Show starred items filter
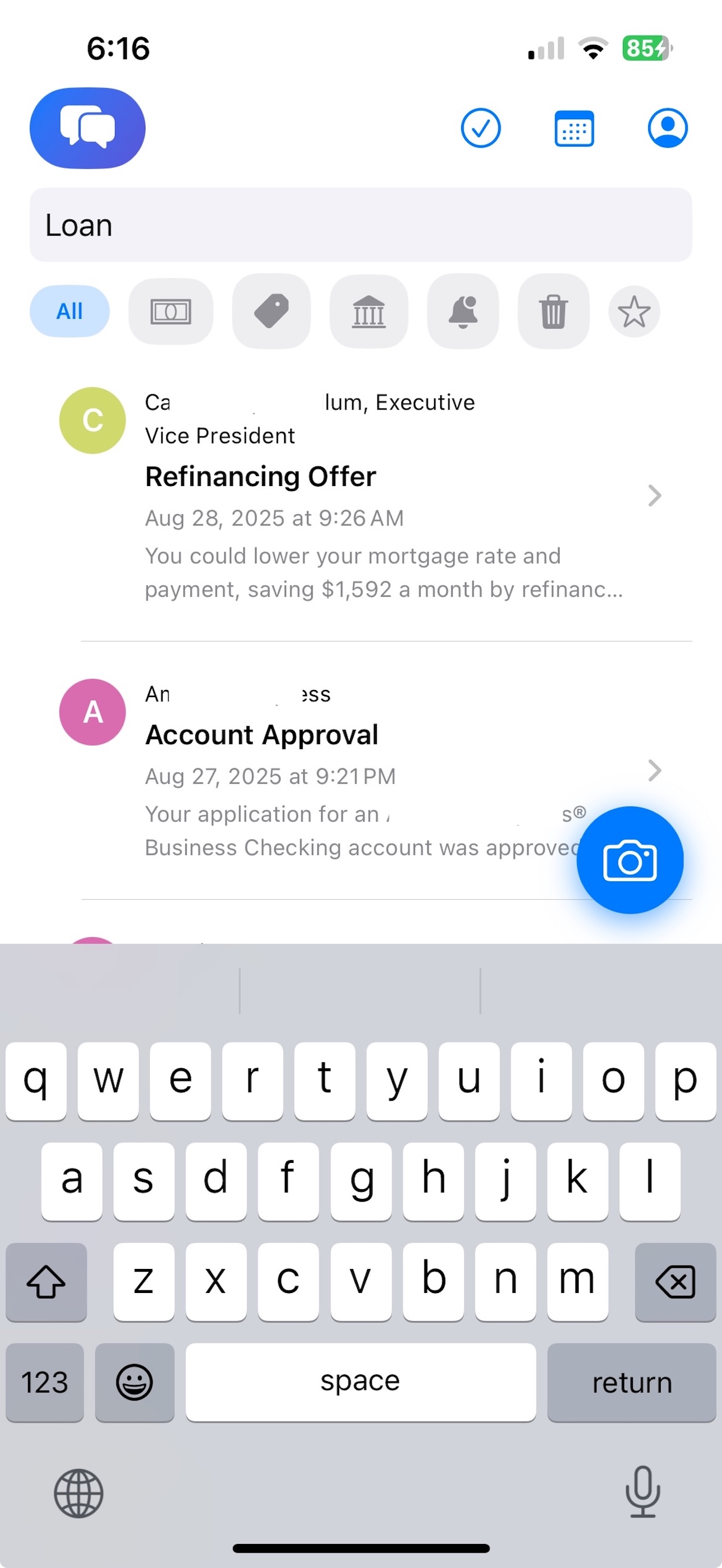 pyautogui.click(x=634, y=311)
